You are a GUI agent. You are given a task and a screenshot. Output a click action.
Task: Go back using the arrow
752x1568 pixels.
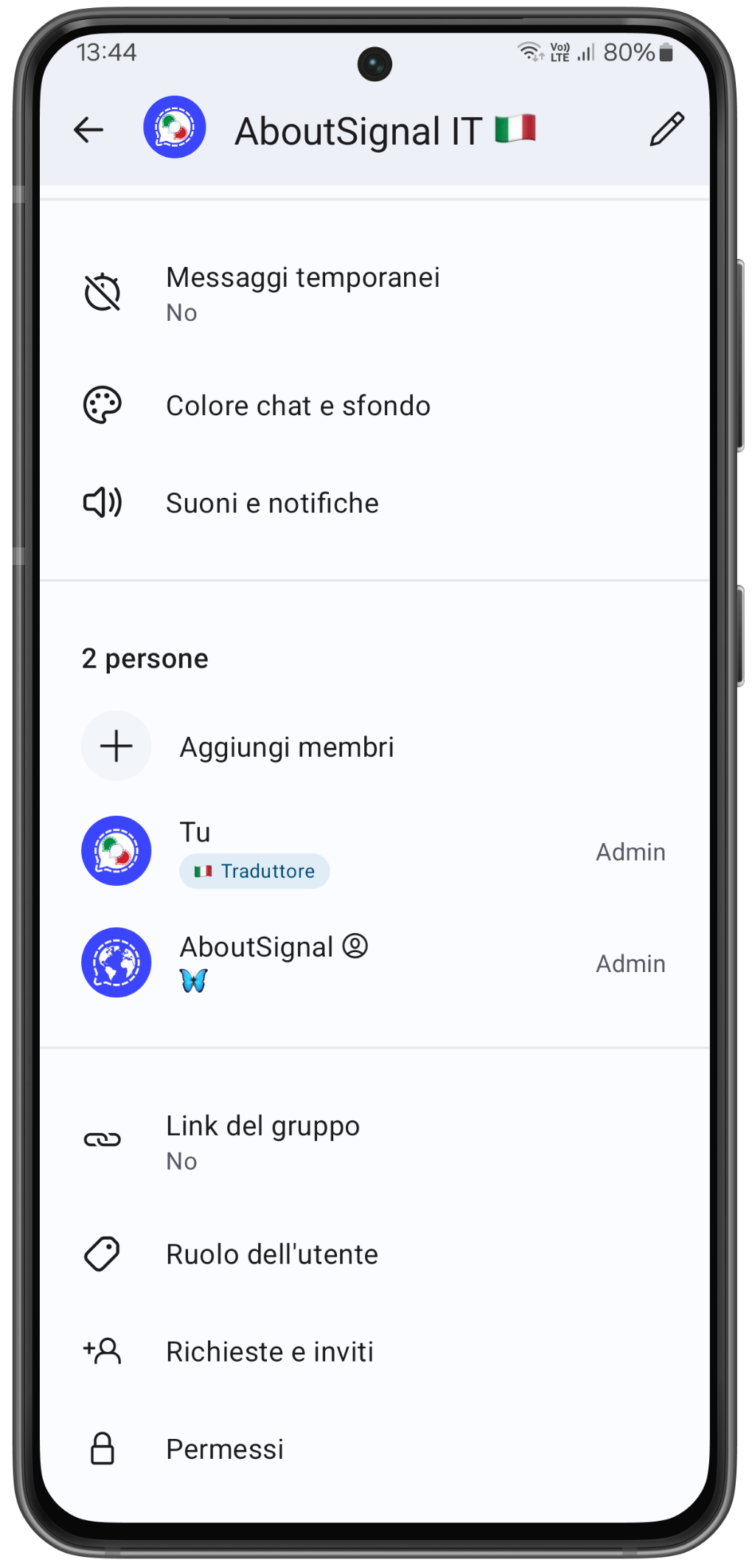88,130
